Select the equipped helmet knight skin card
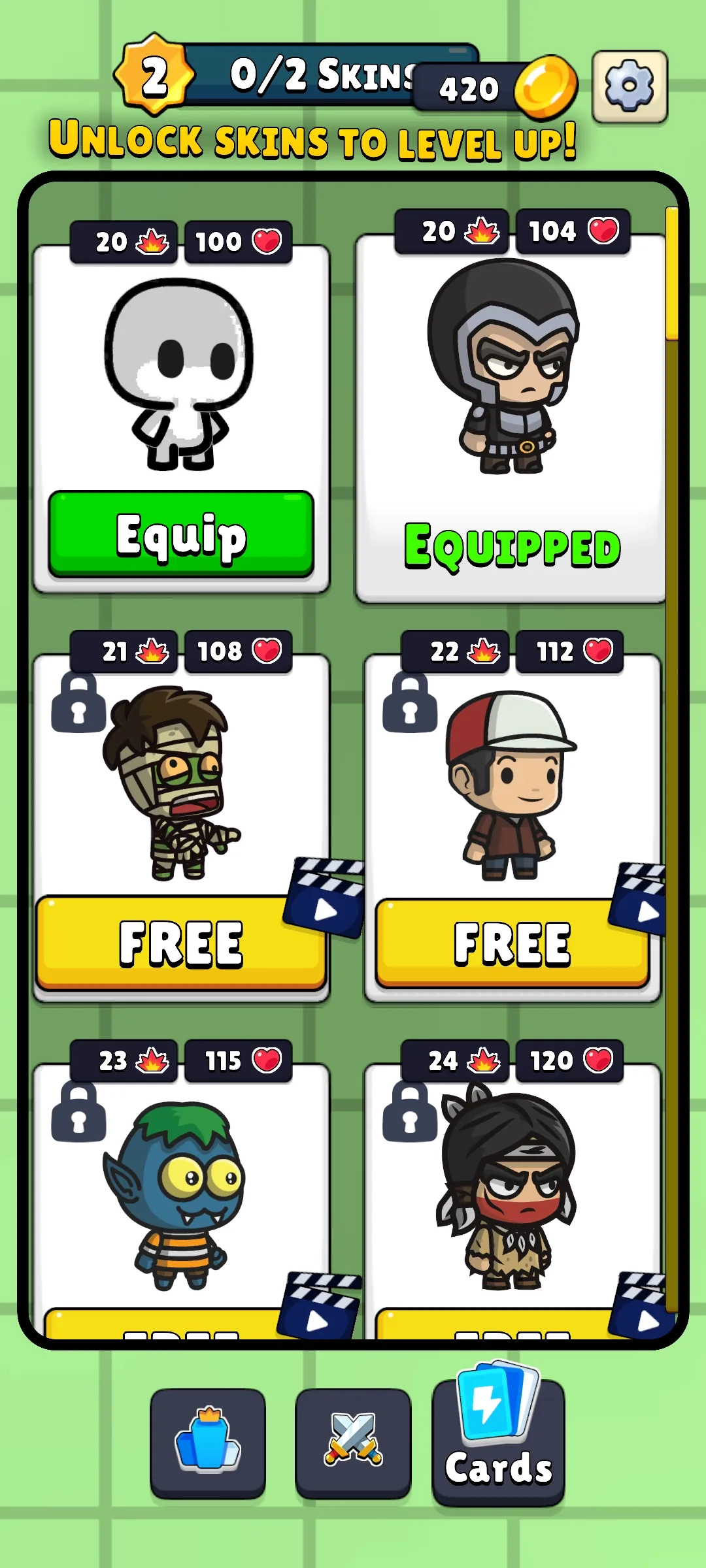The image size is (706, 1568). click(x=512, y=392)
